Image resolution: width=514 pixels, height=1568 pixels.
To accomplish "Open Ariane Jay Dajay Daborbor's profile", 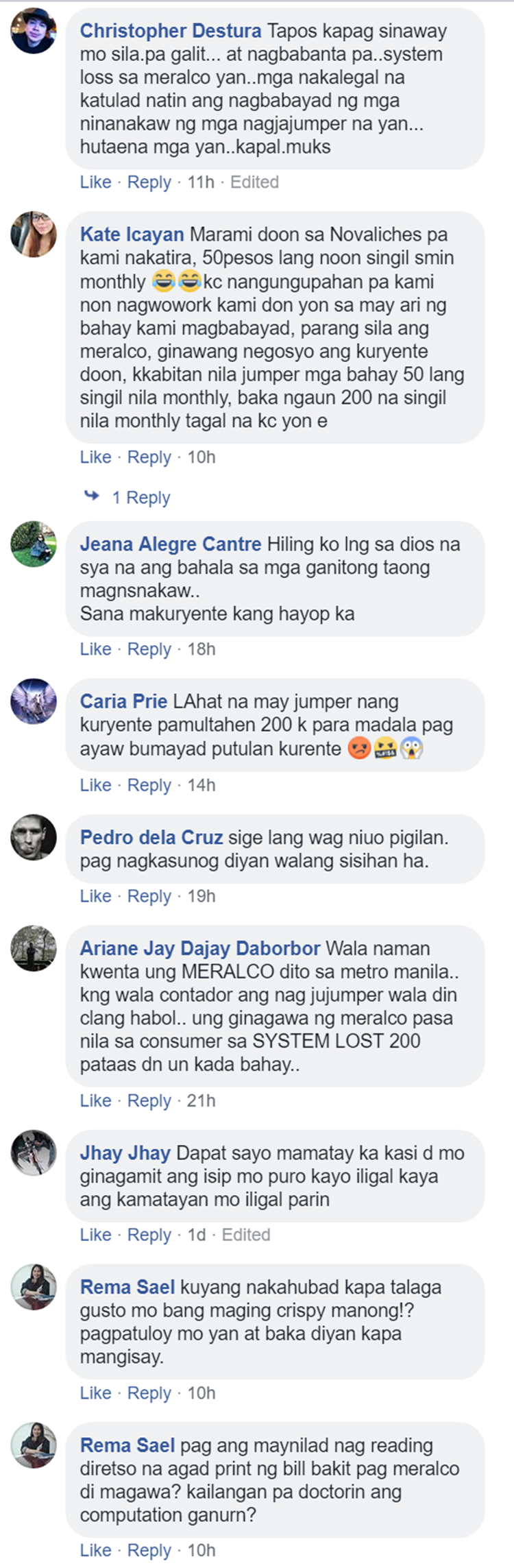I will [x=199, y=949].
